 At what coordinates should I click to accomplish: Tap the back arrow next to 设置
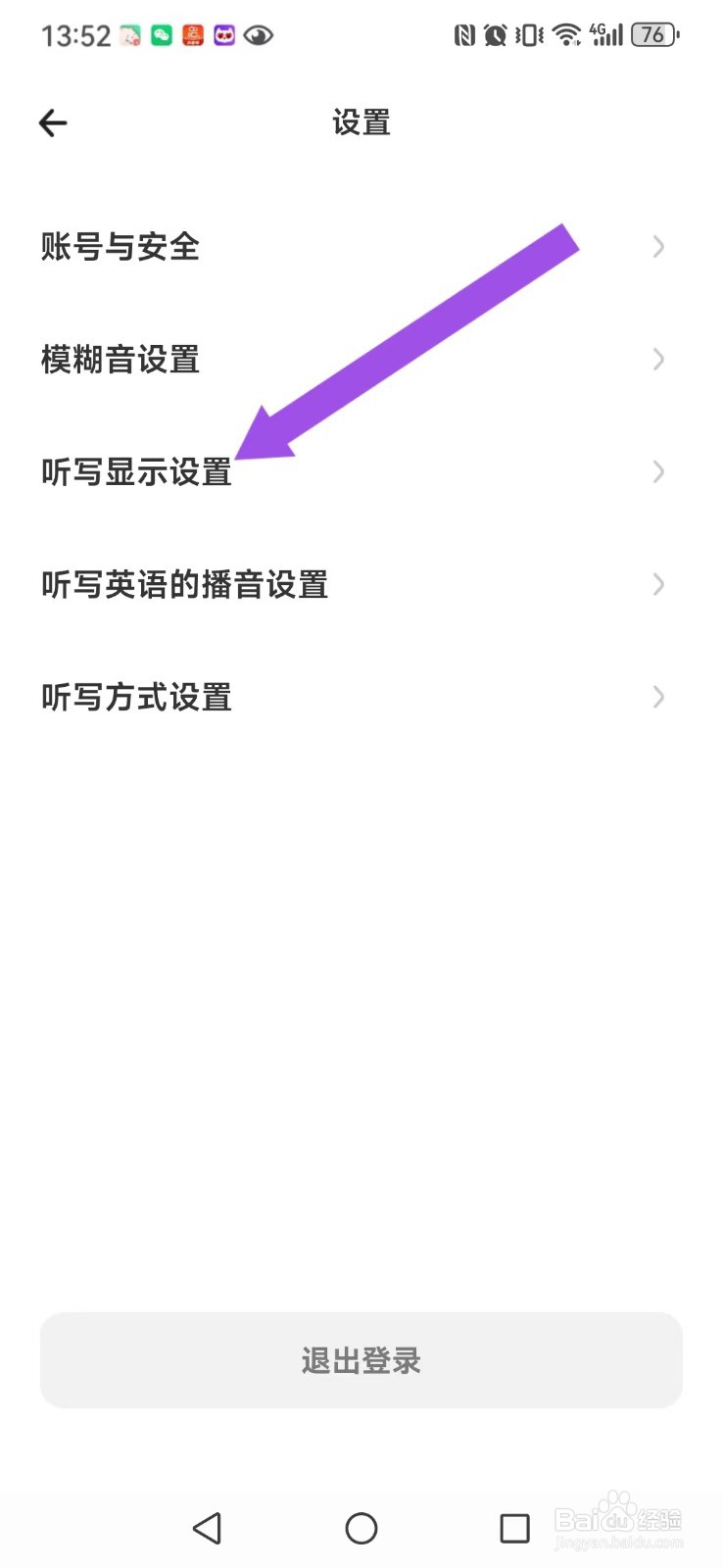52,122
